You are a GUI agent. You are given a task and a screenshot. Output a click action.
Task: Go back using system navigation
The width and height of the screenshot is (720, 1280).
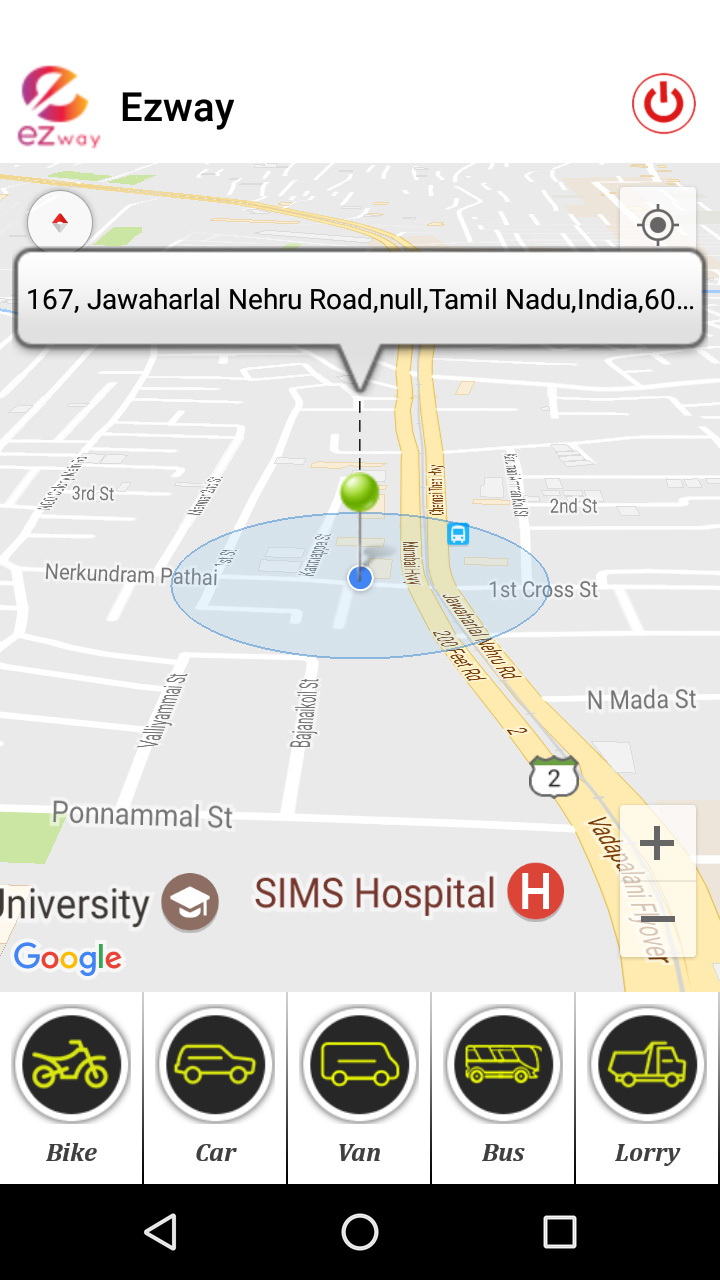coord(161,1232)
